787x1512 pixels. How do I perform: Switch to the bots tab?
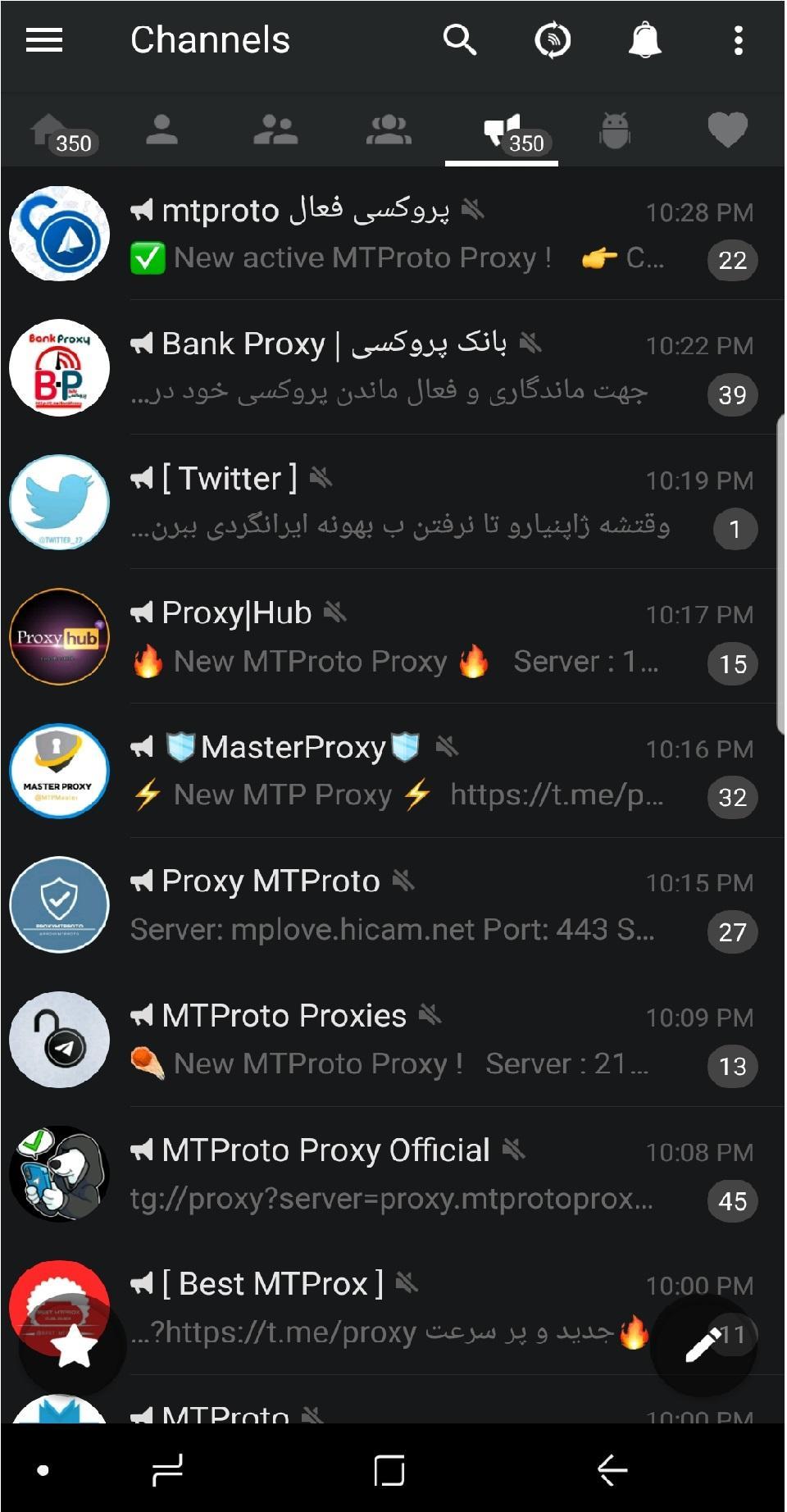[614, 130]
